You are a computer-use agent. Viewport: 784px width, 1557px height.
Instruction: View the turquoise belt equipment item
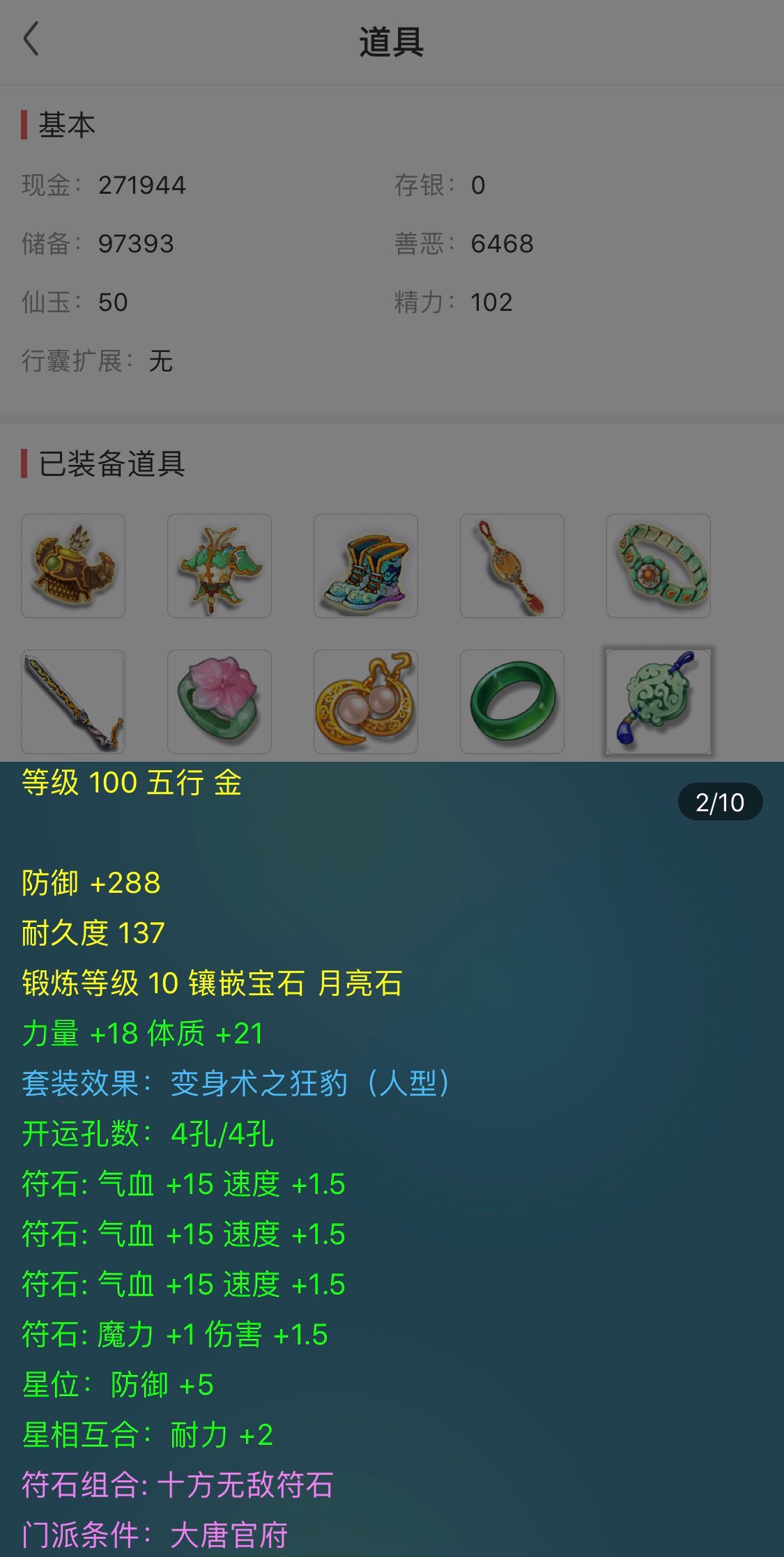click(659, 566)
